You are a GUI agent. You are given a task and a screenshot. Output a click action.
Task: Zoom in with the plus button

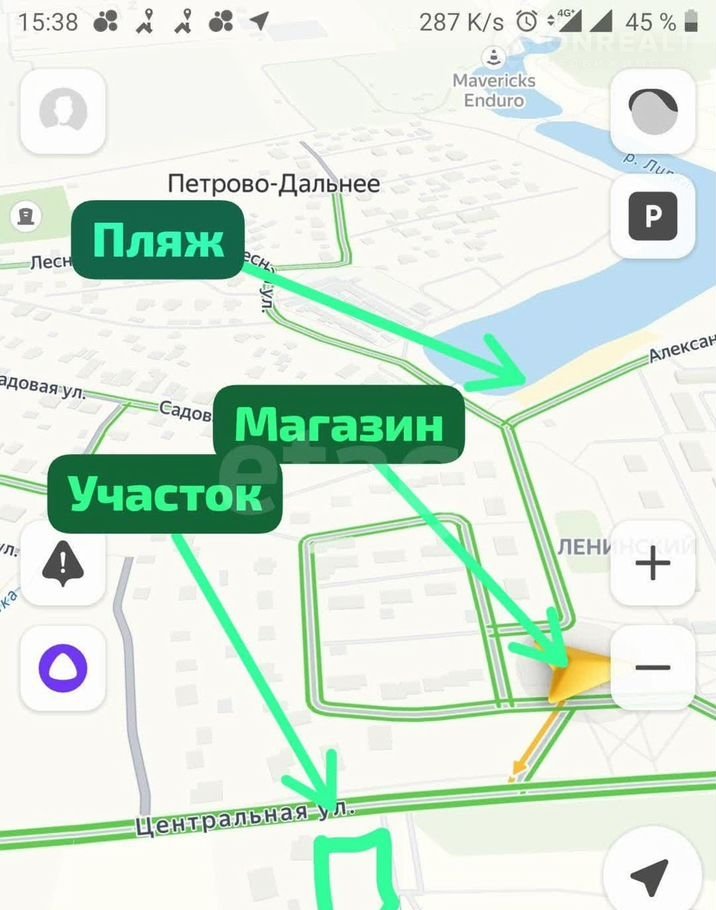(x=653, y=564)
